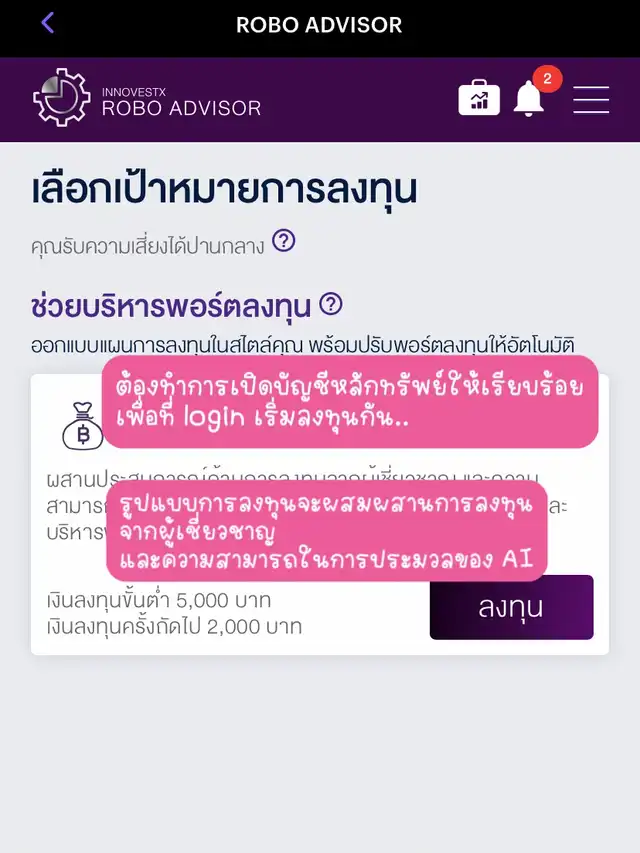Go back using the top arrow
The width and height of the screenshot is (640, 853).
click(x=48, y=23)
